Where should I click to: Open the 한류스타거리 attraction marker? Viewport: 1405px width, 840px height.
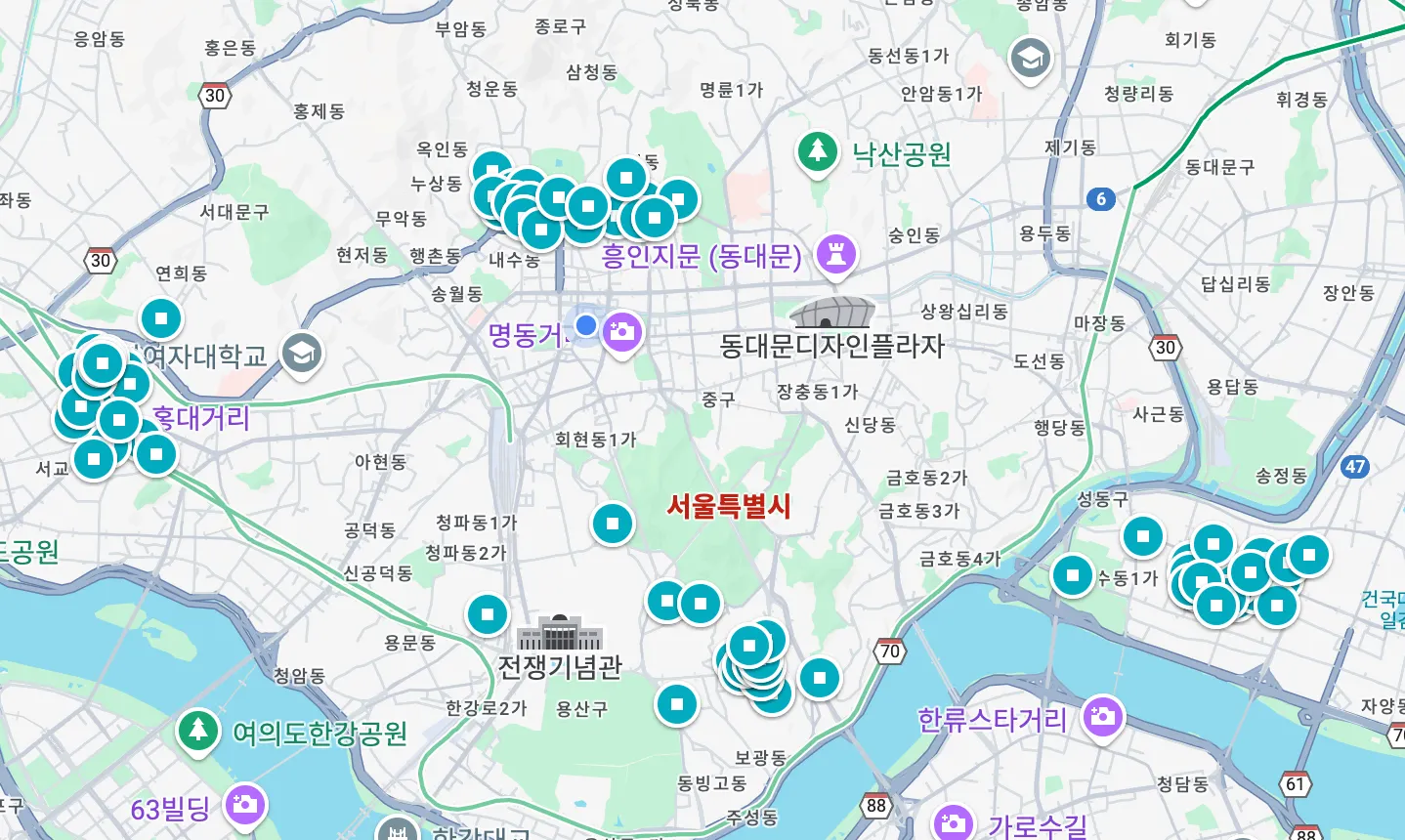(1103, 718)
